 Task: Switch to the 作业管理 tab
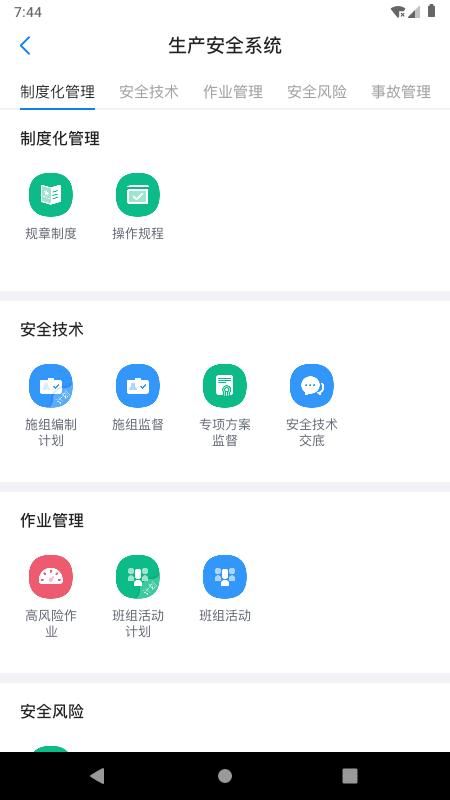pyautogui.click(x=233, y=92)
